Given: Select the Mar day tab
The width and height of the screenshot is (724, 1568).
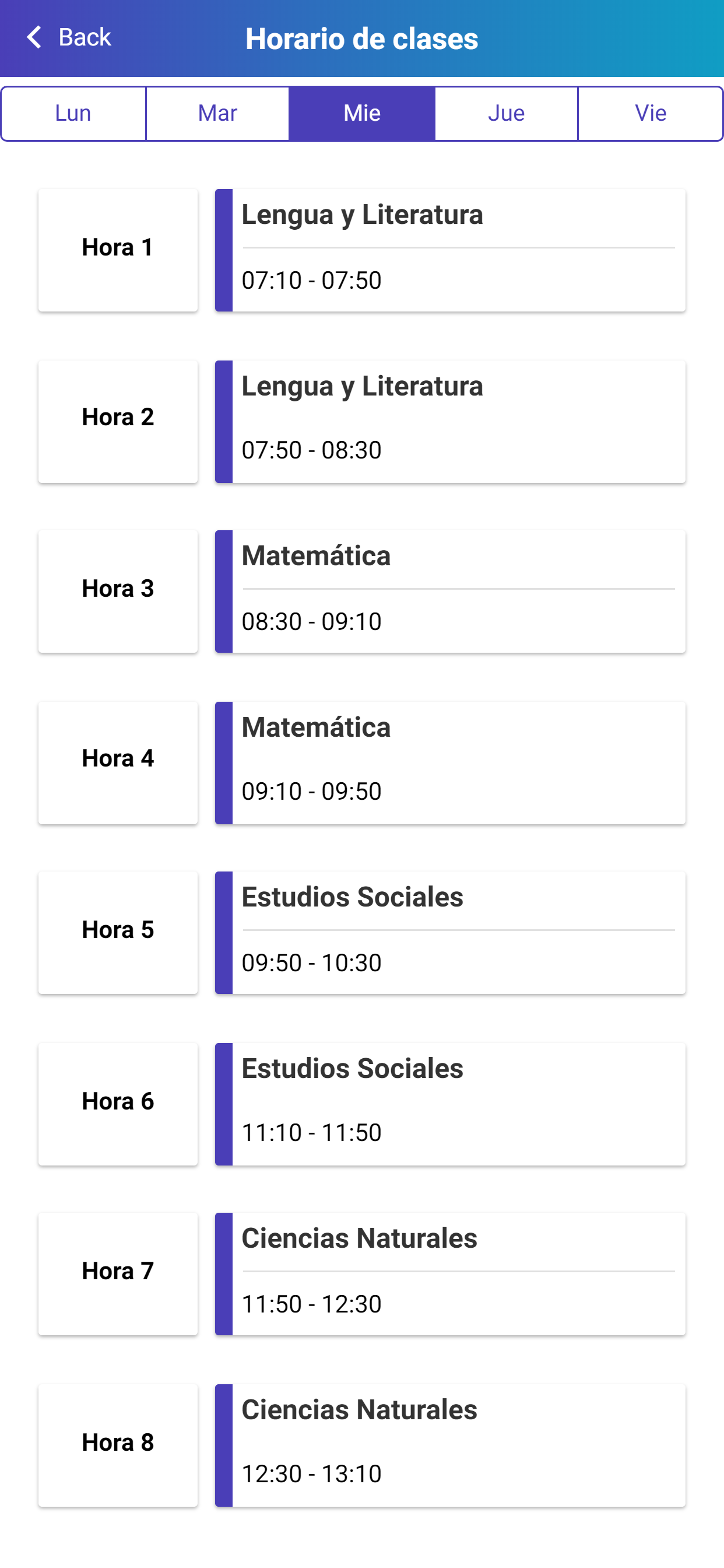Looking at the screenshot, I should [217, 113].
